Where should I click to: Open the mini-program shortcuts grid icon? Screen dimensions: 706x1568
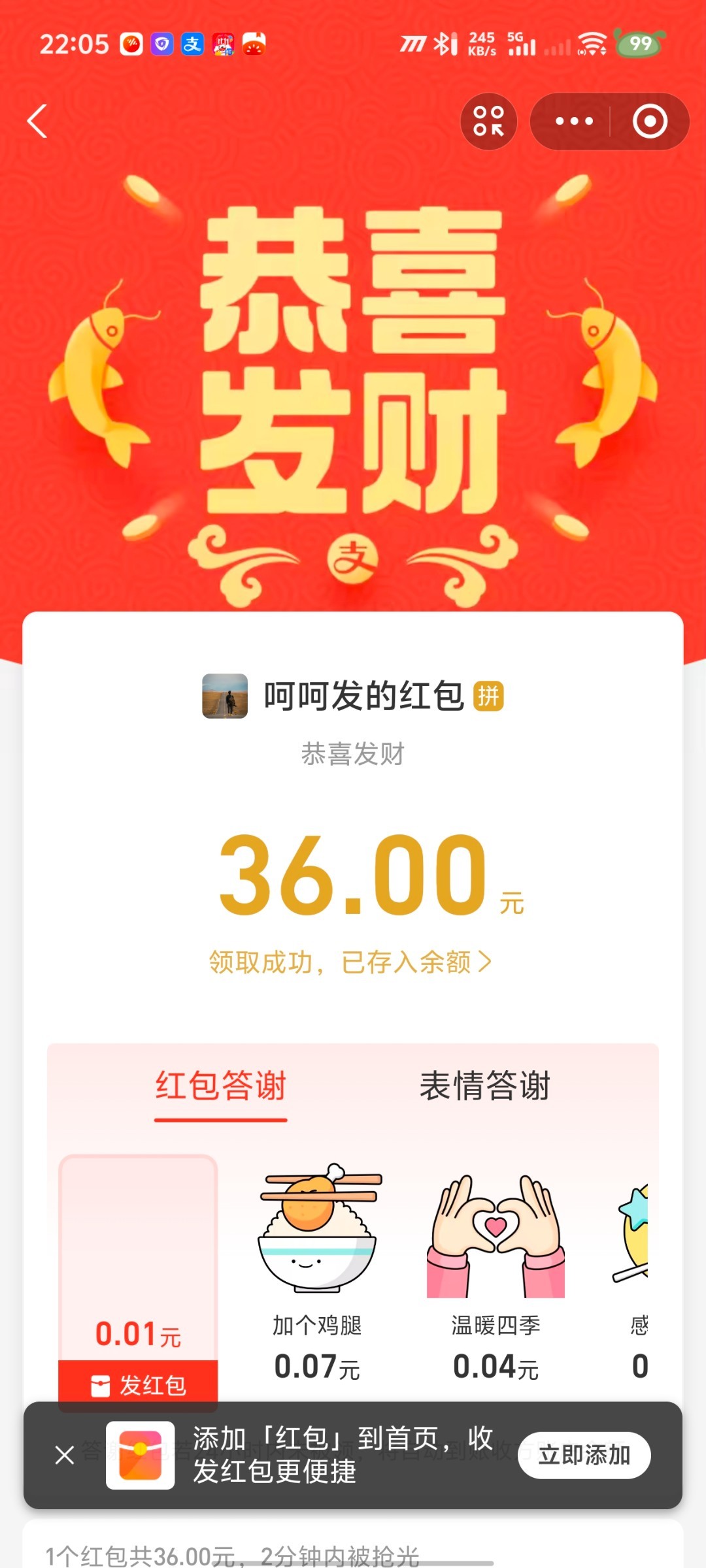489,122
